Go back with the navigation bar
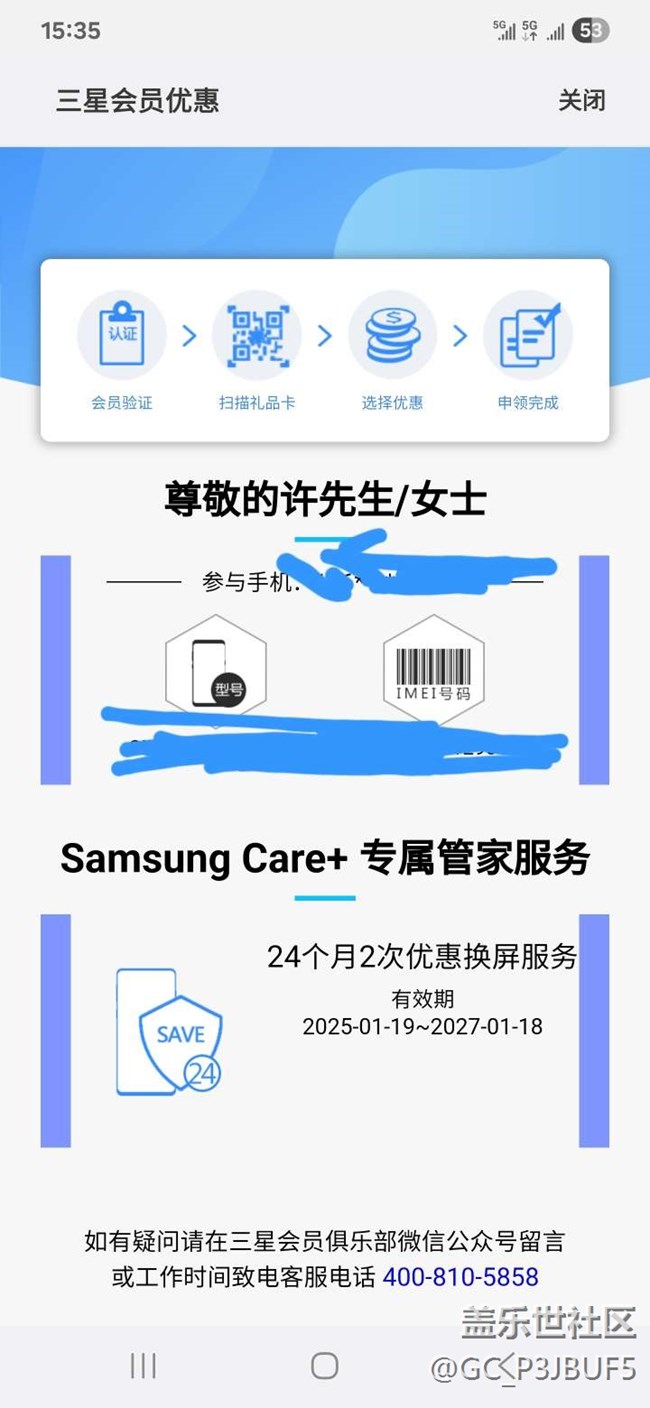 pyautogui.click(x=506, y=1366)
